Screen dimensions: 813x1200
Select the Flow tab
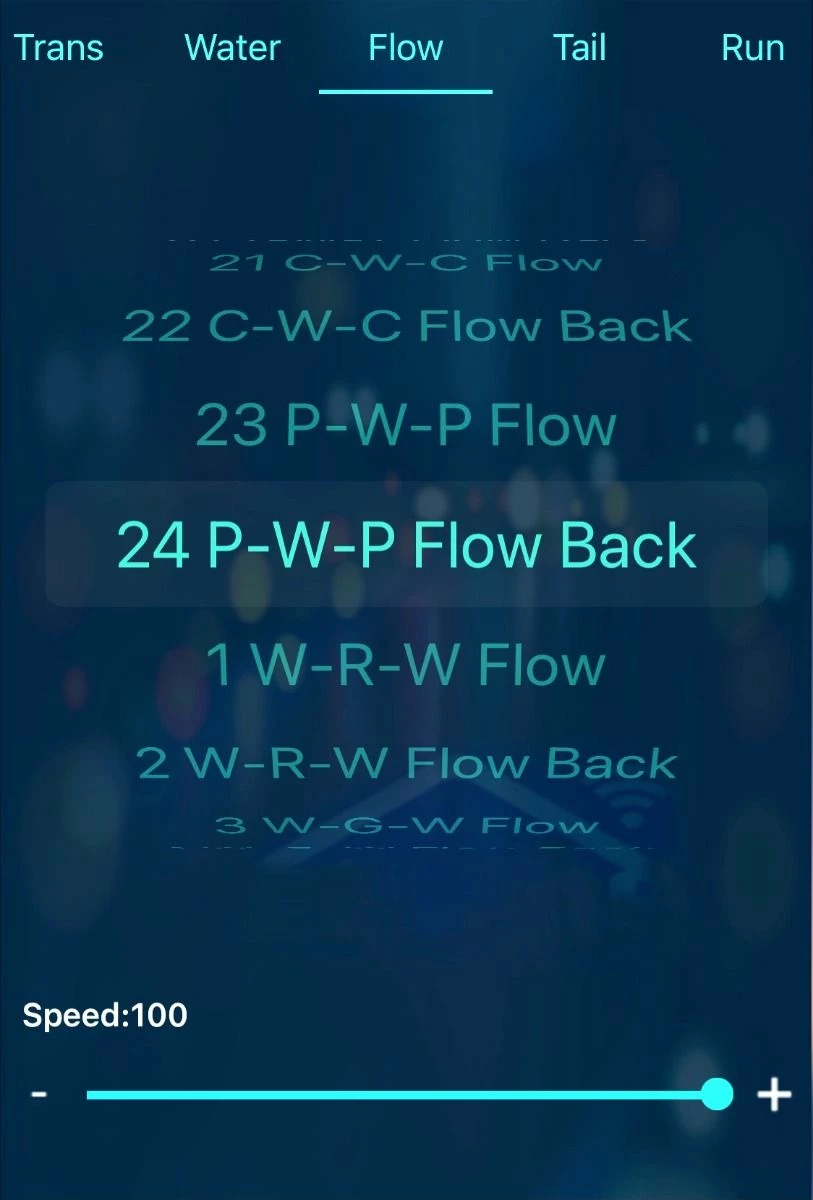[406, 48]
